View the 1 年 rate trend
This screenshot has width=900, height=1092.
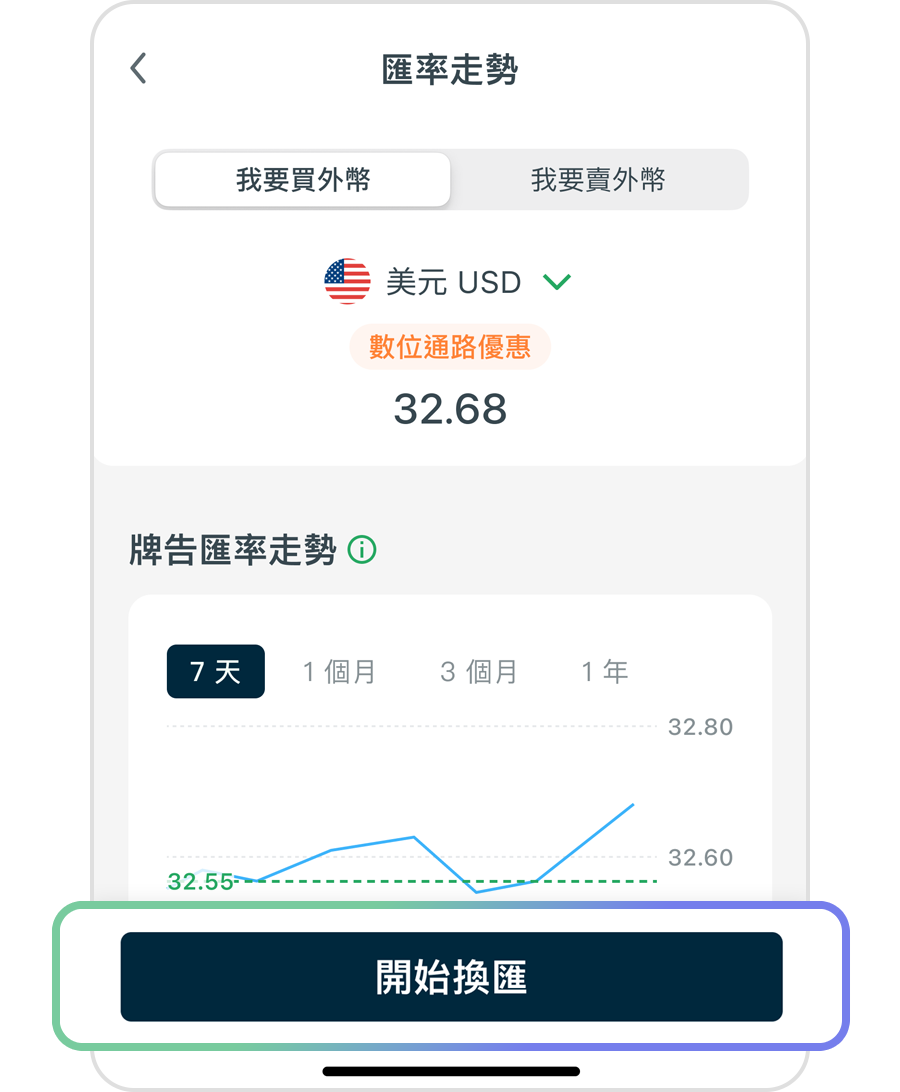pyautogui.click(x=604, y=671)
